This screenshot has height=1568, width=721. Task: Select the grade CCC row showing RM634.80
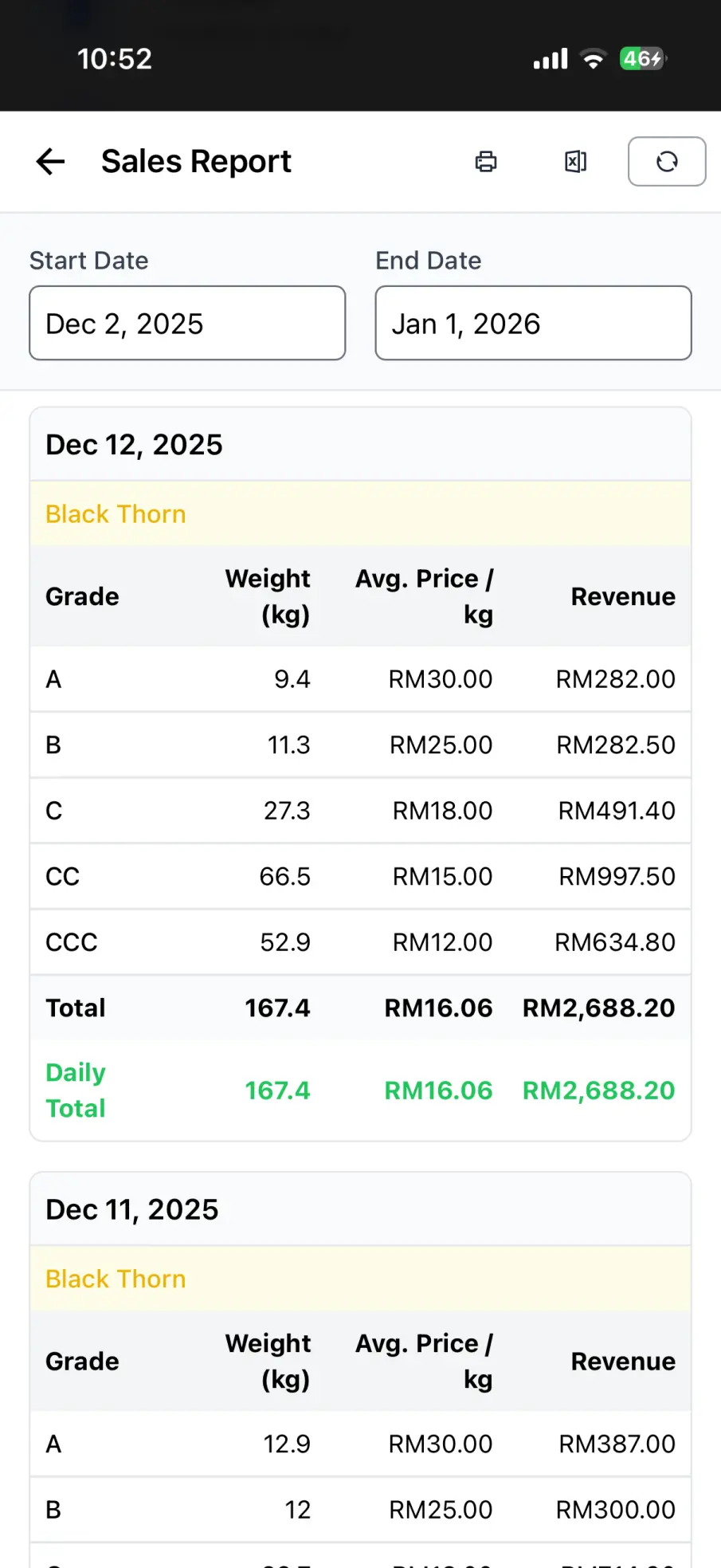360,941
